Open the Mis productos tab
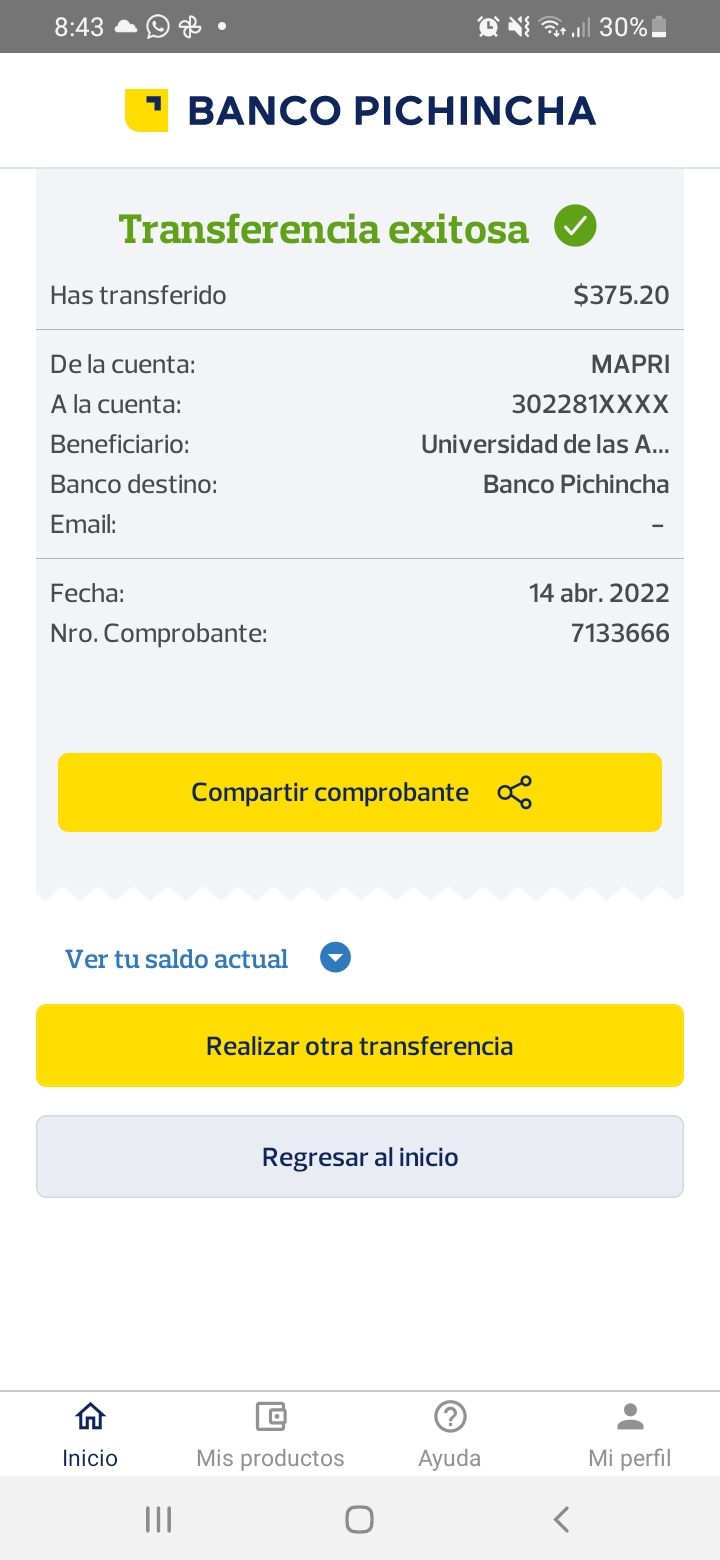 (x=270, y=1434)
